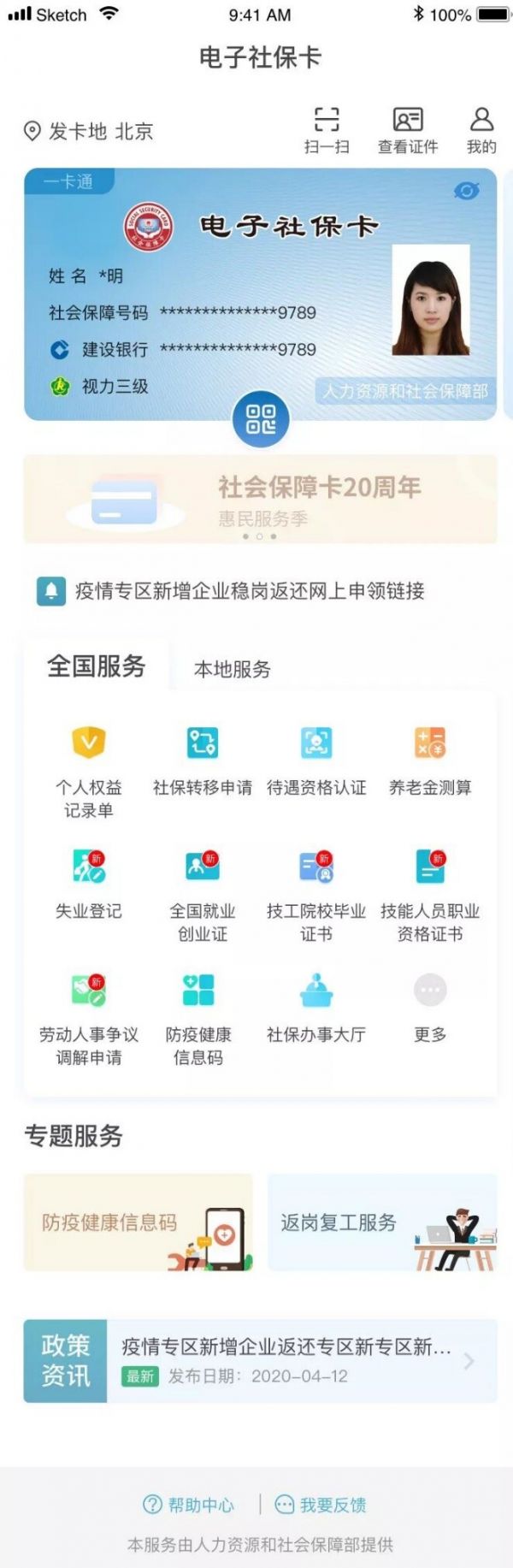Select the 全国服务 tab
Image resolution: width=513 pixels, height=1568 pixels.
coord(97,666)
